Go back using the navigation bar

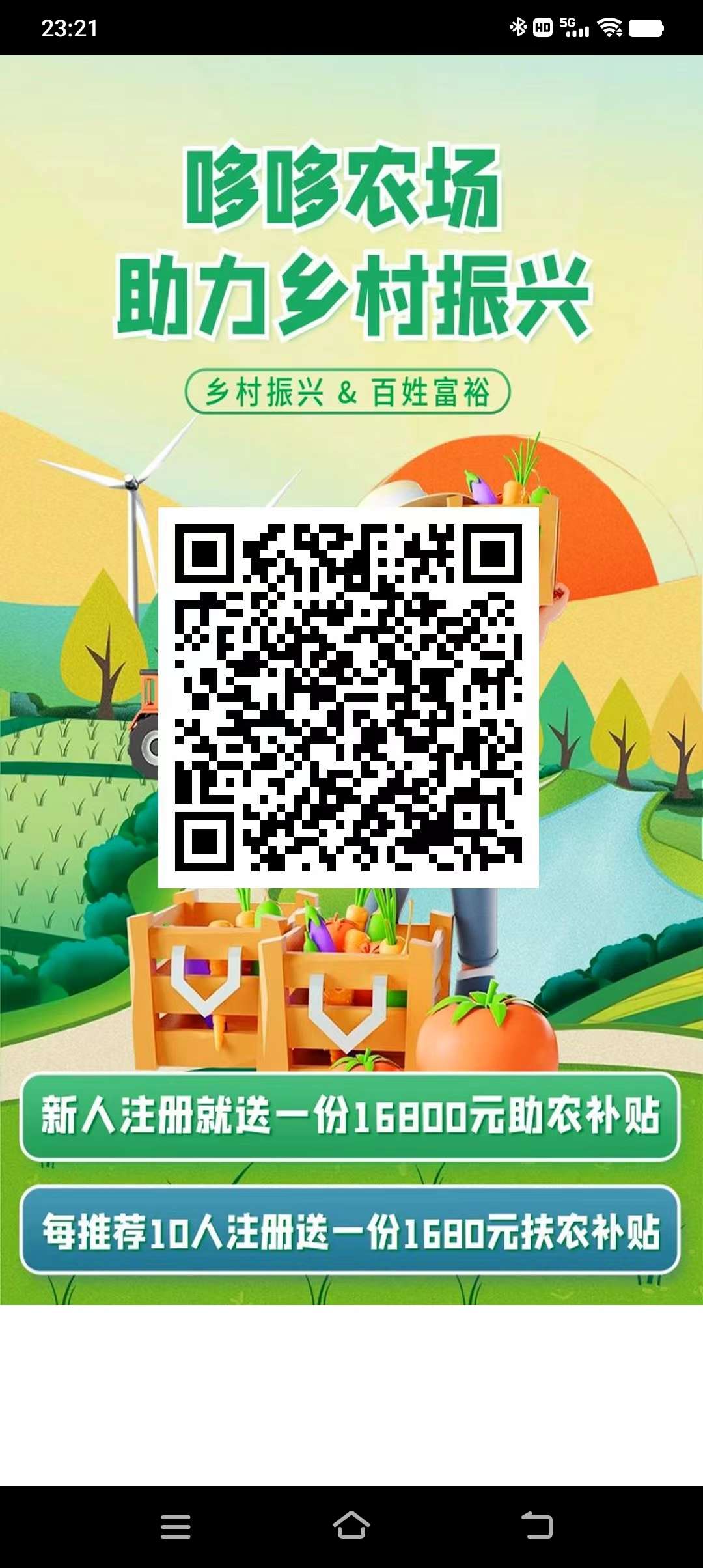[x=537, y=1526]
